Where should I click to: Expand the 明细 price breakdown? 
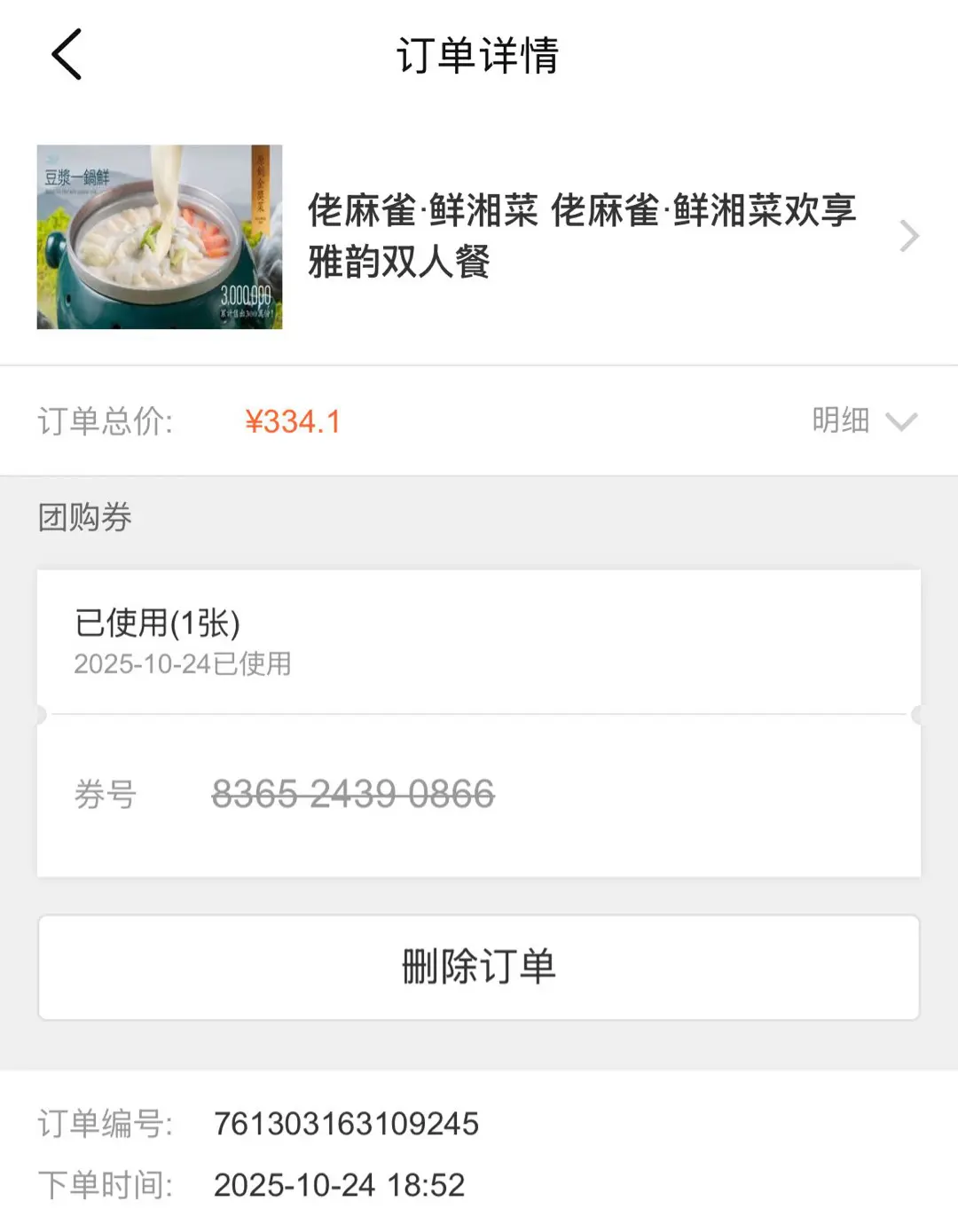coord(863,420)
